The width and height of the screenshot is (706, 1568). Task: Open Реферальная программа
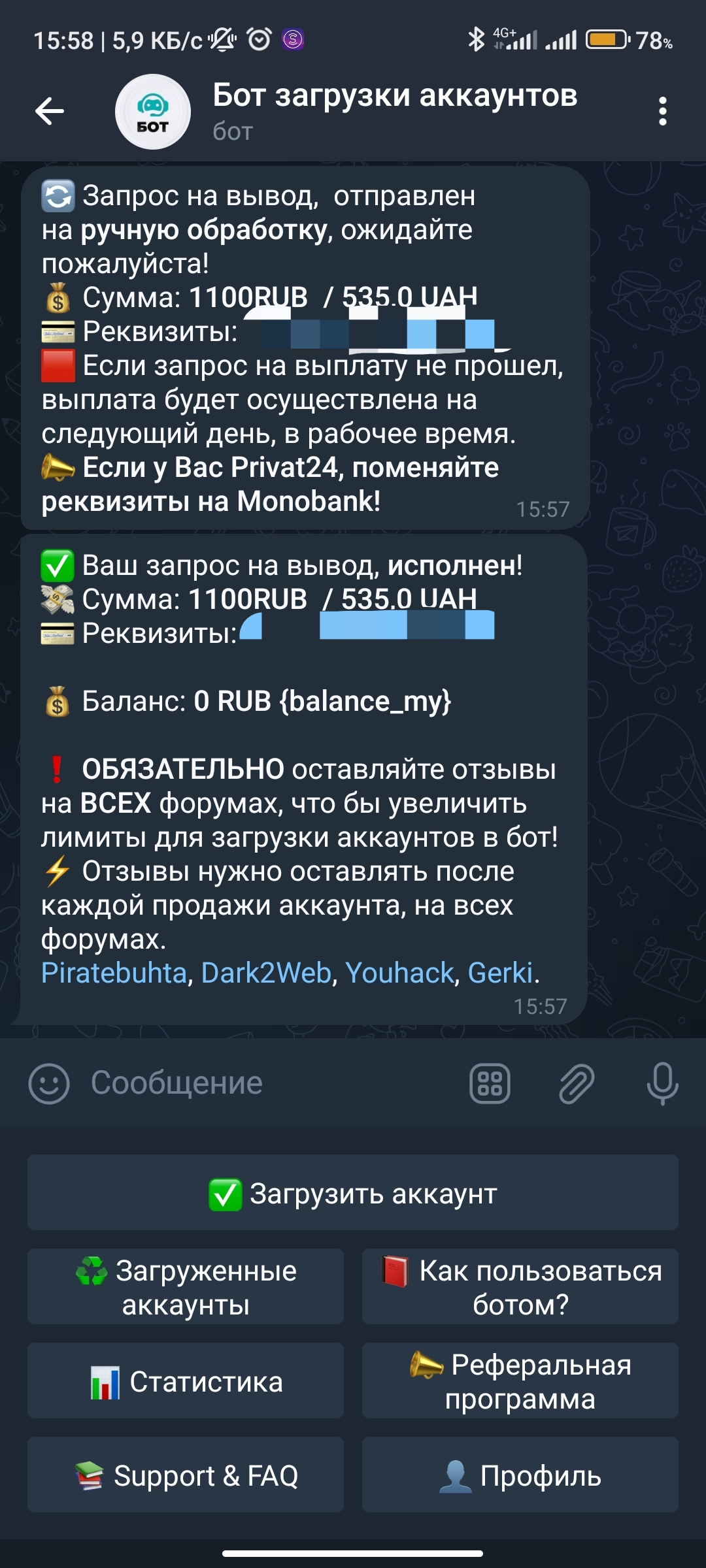[520, 1381]
